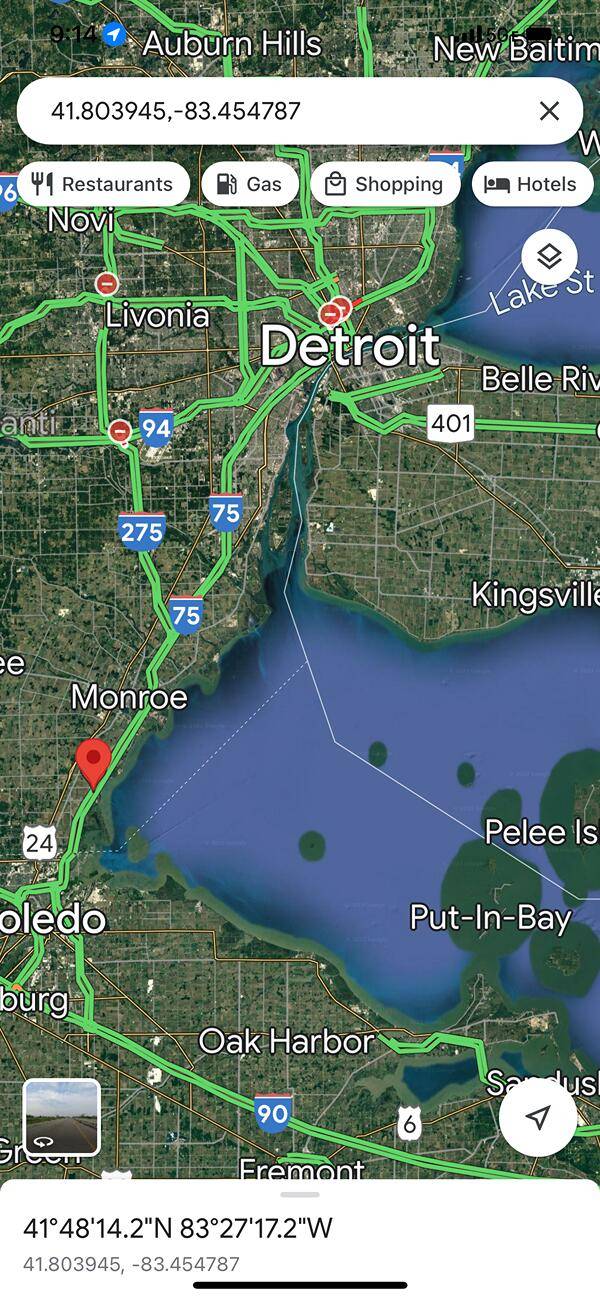The width and height of the screenshot is (600, 1300).
Task: Open the map layers button
Action: (549, 258)
